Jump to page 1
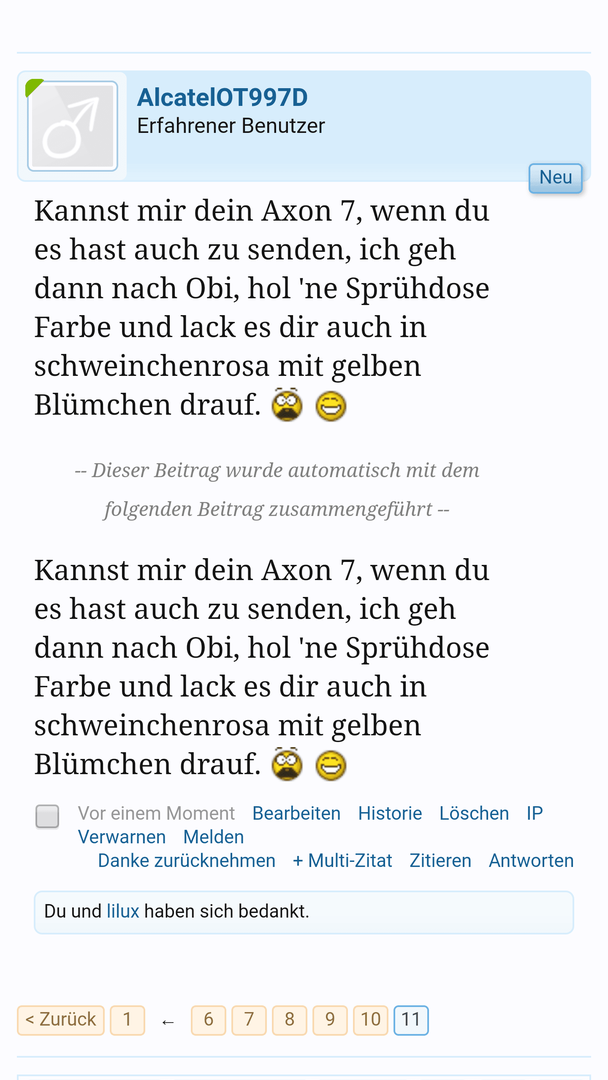 [x=127, y=1020]
